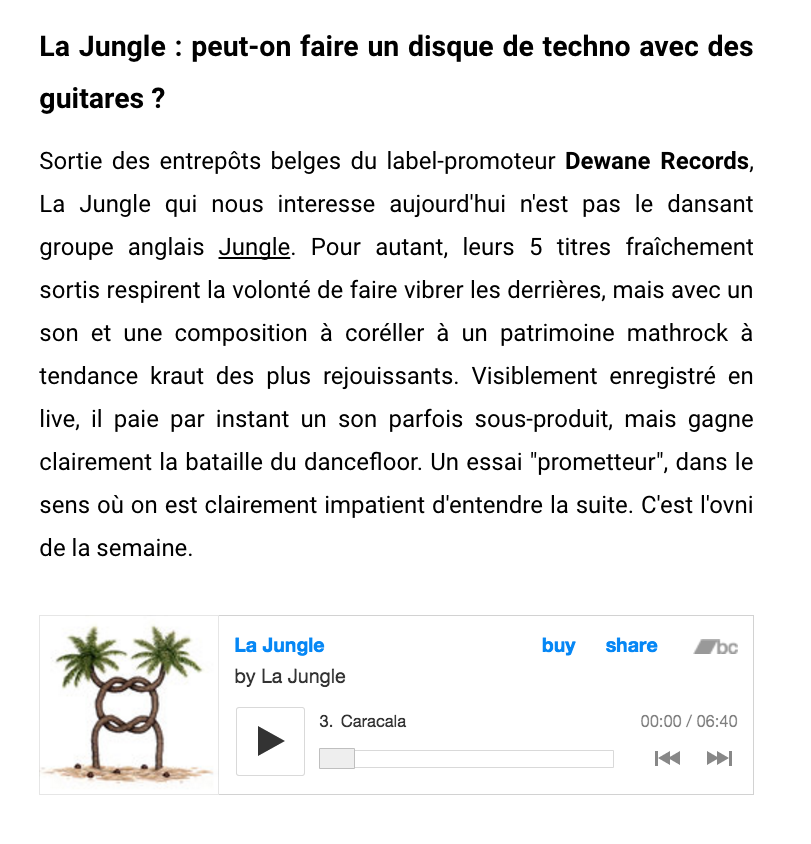Open the La Jungle album title link
The height and width of the screenshot is (844, 811).
click(x=279, y=646)
